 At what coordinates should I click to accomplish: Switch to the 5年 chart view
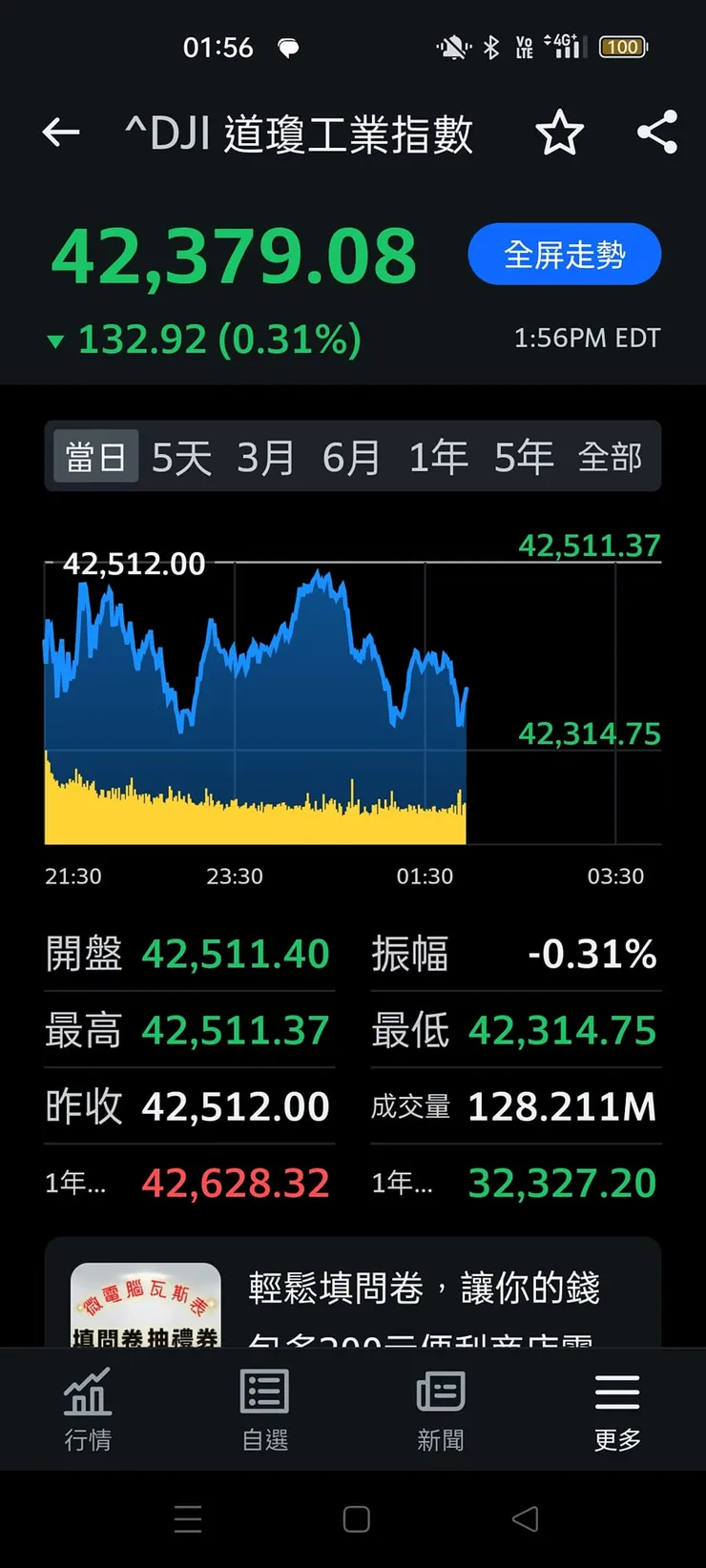(x=524, y=456)
